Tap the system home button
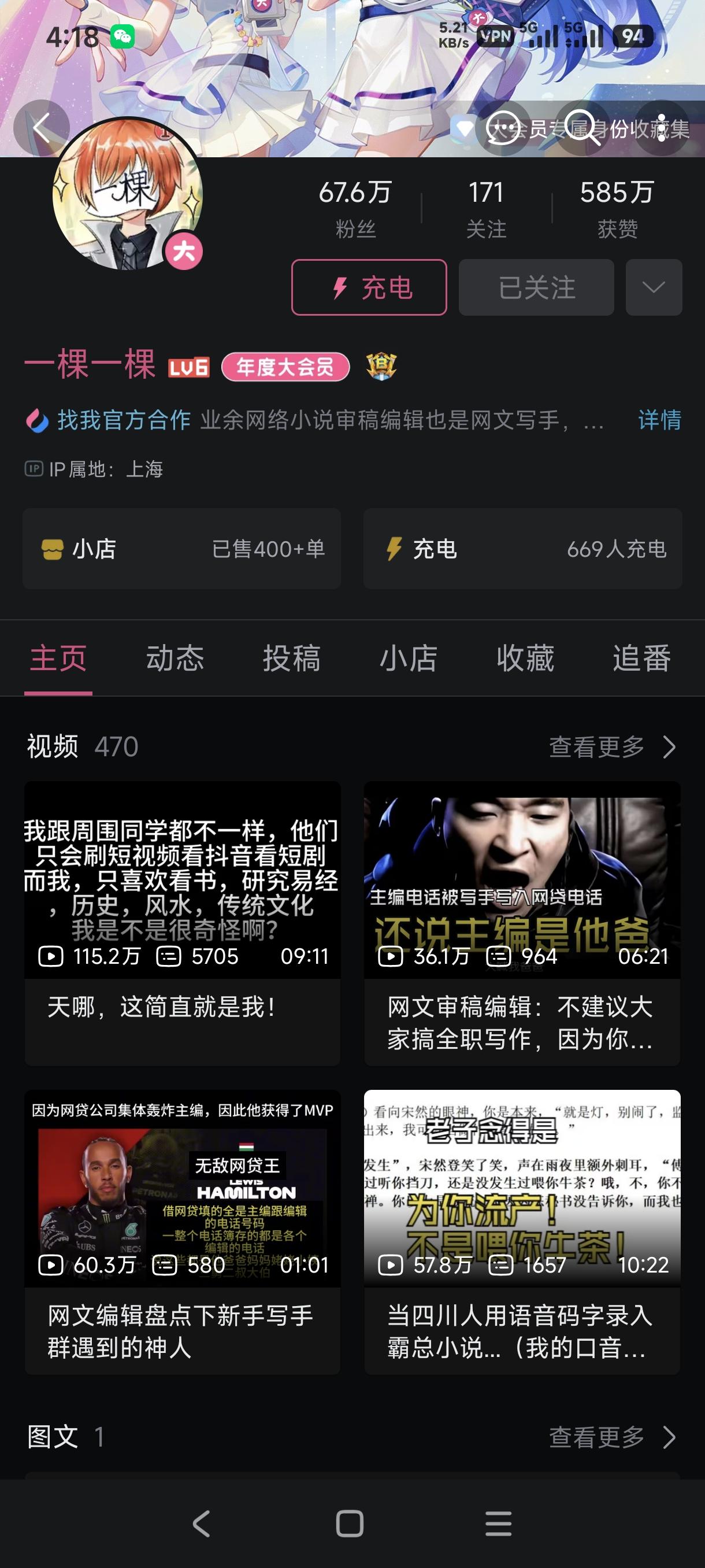Viewport: 705px width, 1568px height. tap(350, 1523)
